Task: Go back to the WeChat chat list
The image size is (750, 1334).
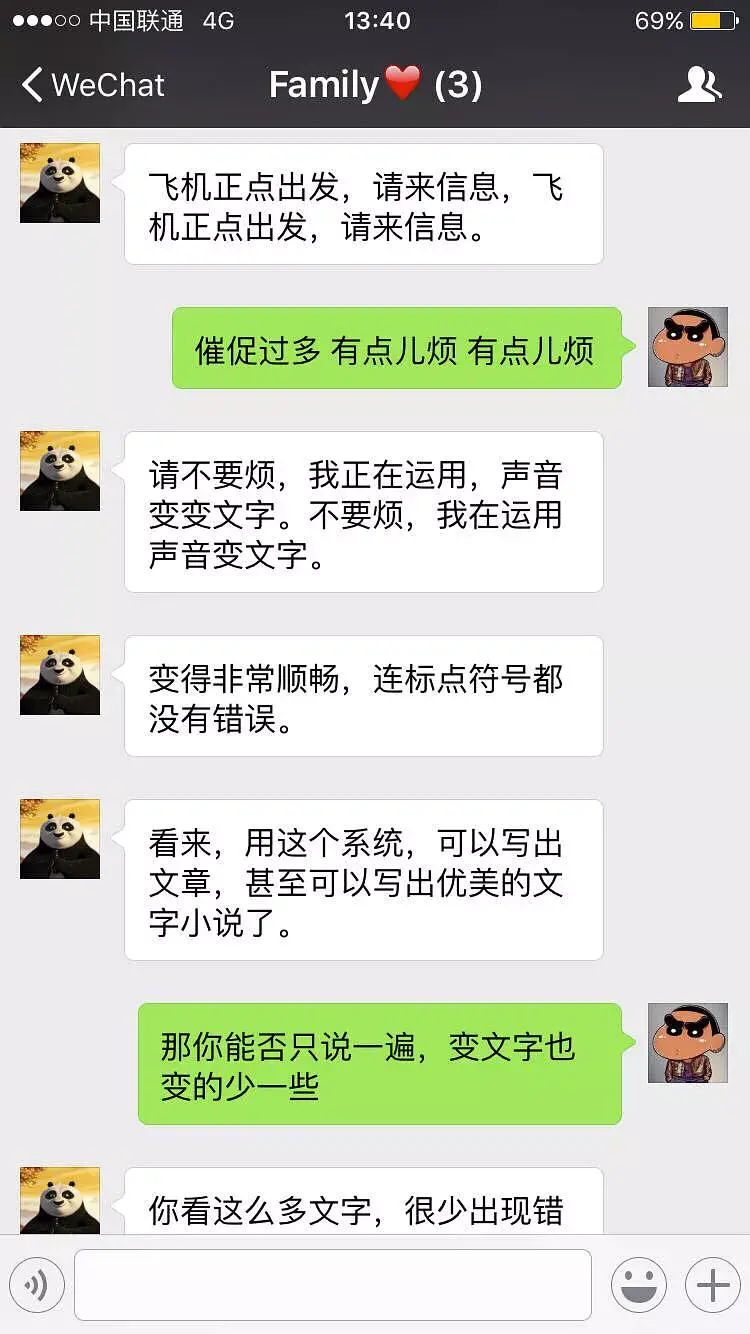Action: (92, 85)
